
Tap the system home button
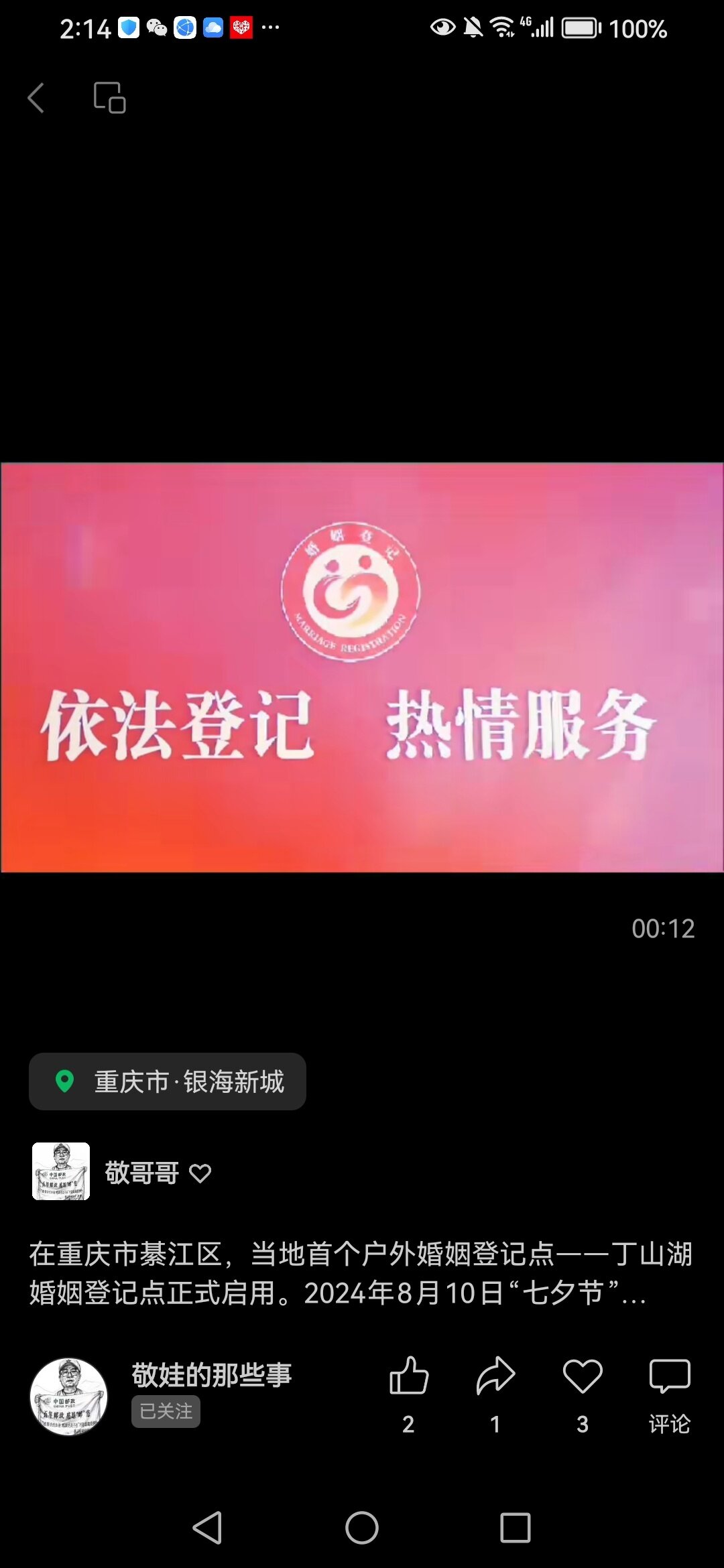[362, 1528]
